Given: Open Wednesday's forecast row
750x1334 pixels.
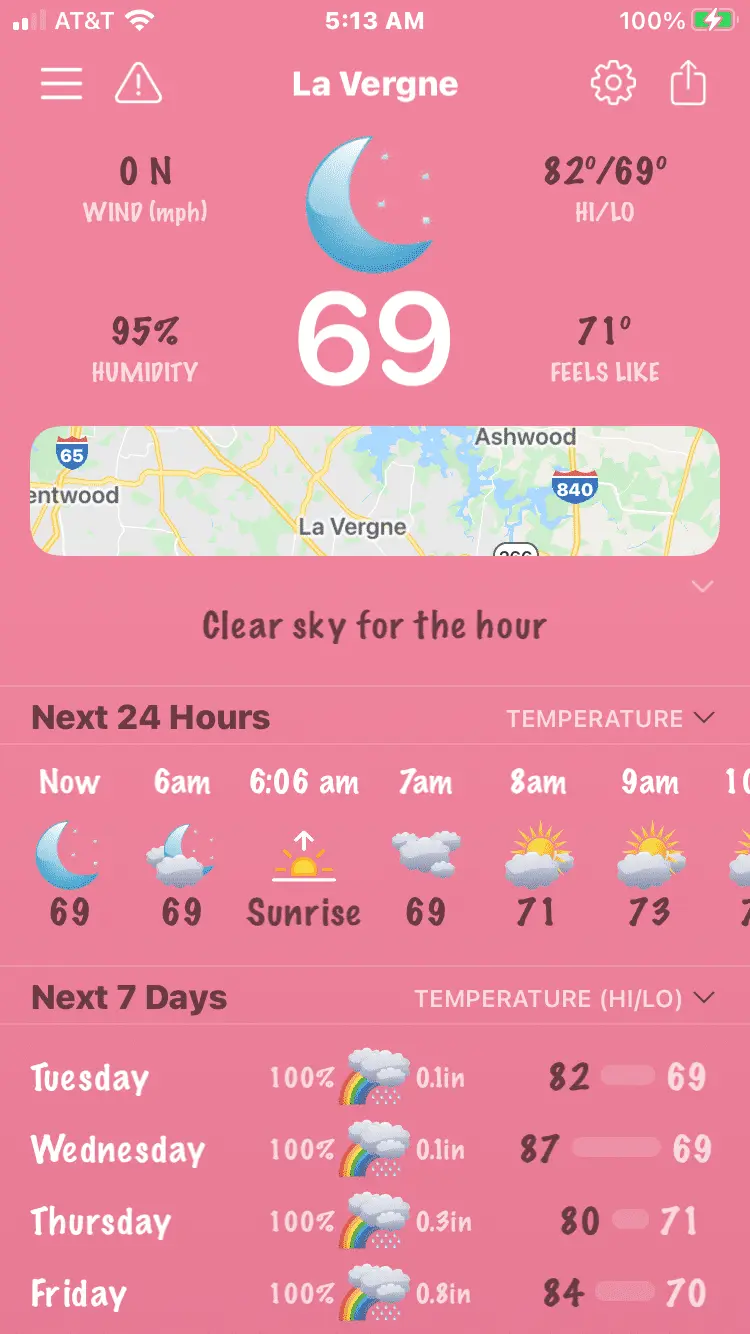Looking at the screenshot, I should tap(375, 1150).
